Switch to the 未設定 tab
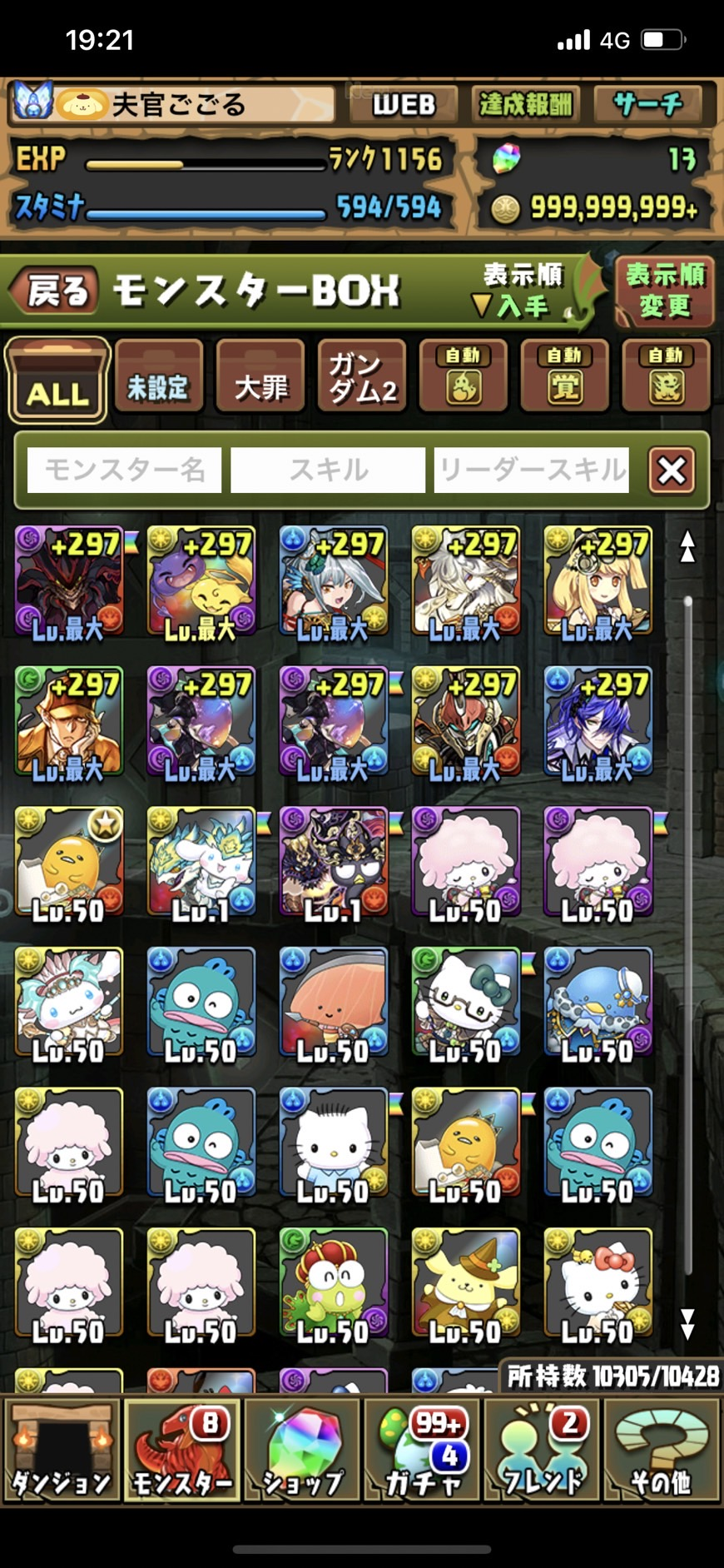This screenshot has height=1568, width=724. 158,376
